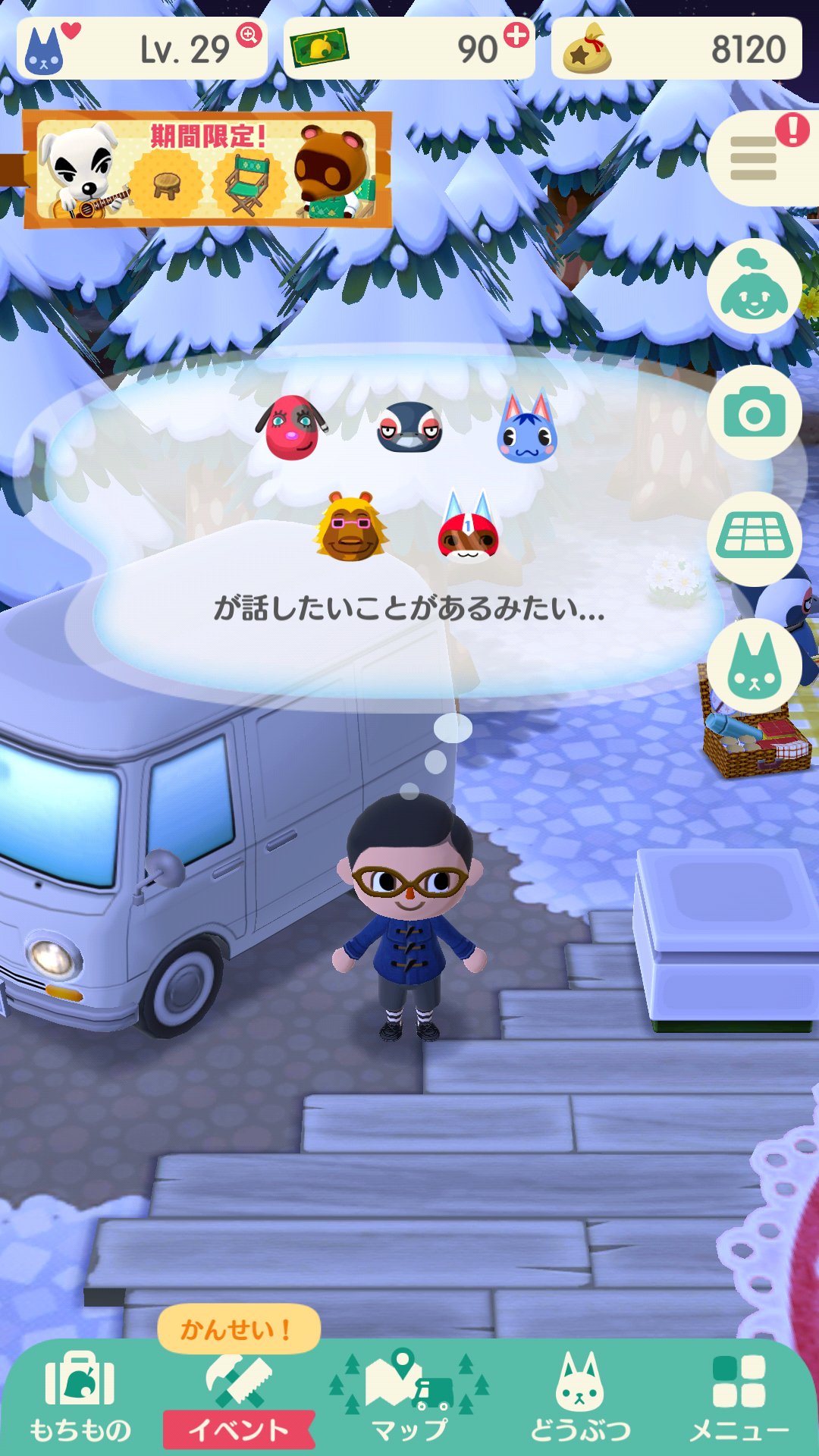Add more Leaf Tickets
The height and width of the screenshot is (1456, 819).
coord(516,36)
